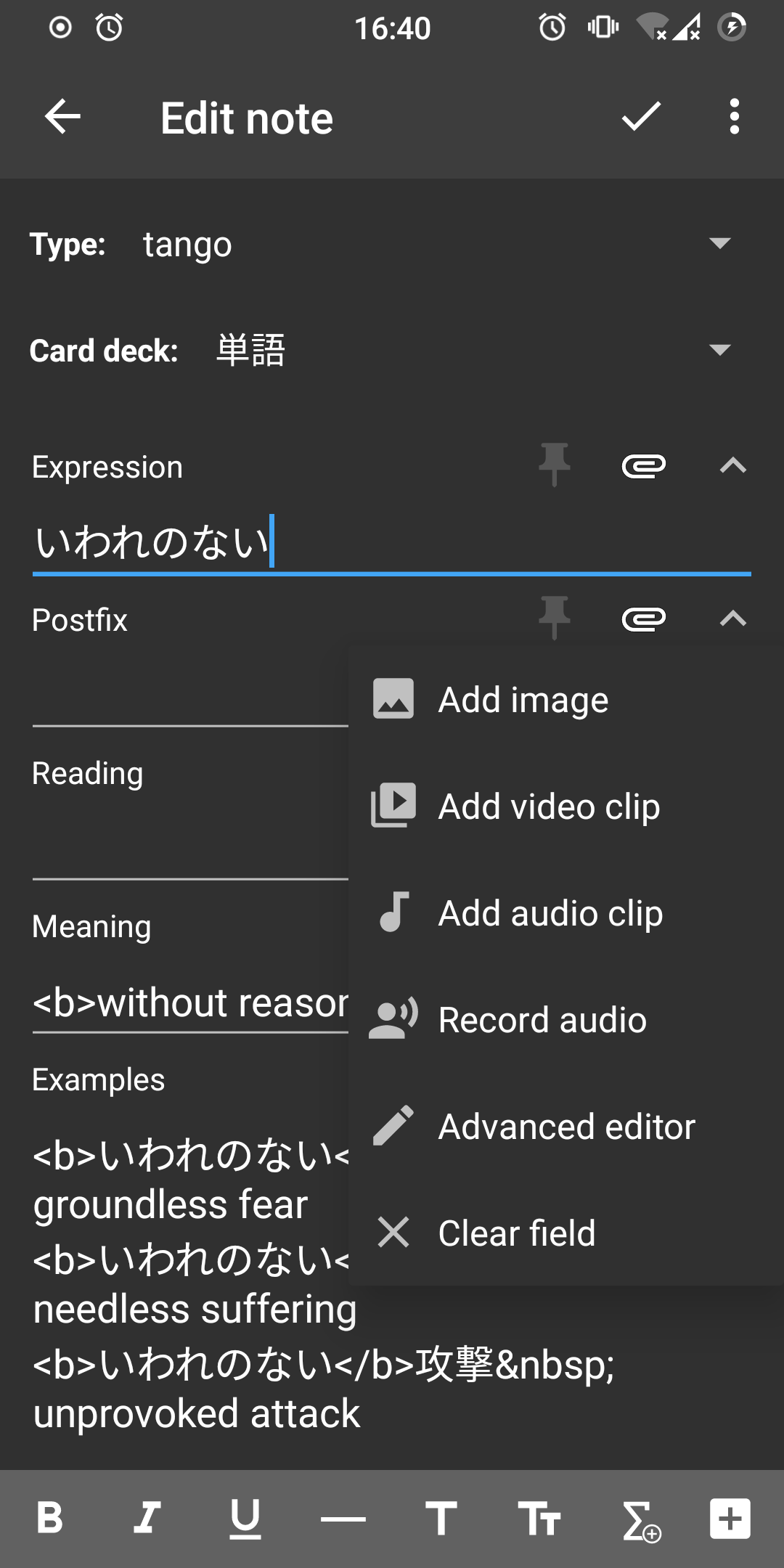Pin the Expression field

point(554,465)
